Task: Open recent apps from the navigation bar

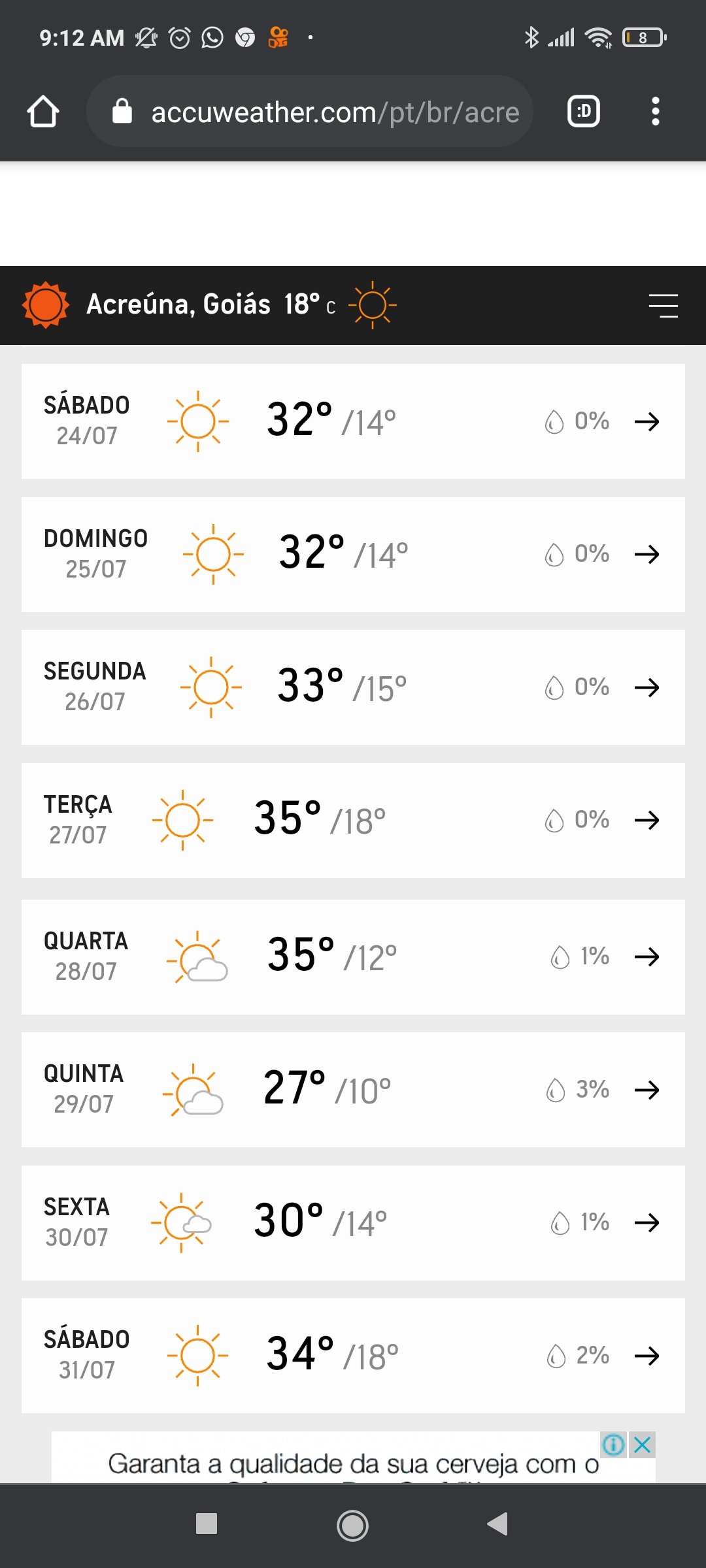Action: [207, 1524]
